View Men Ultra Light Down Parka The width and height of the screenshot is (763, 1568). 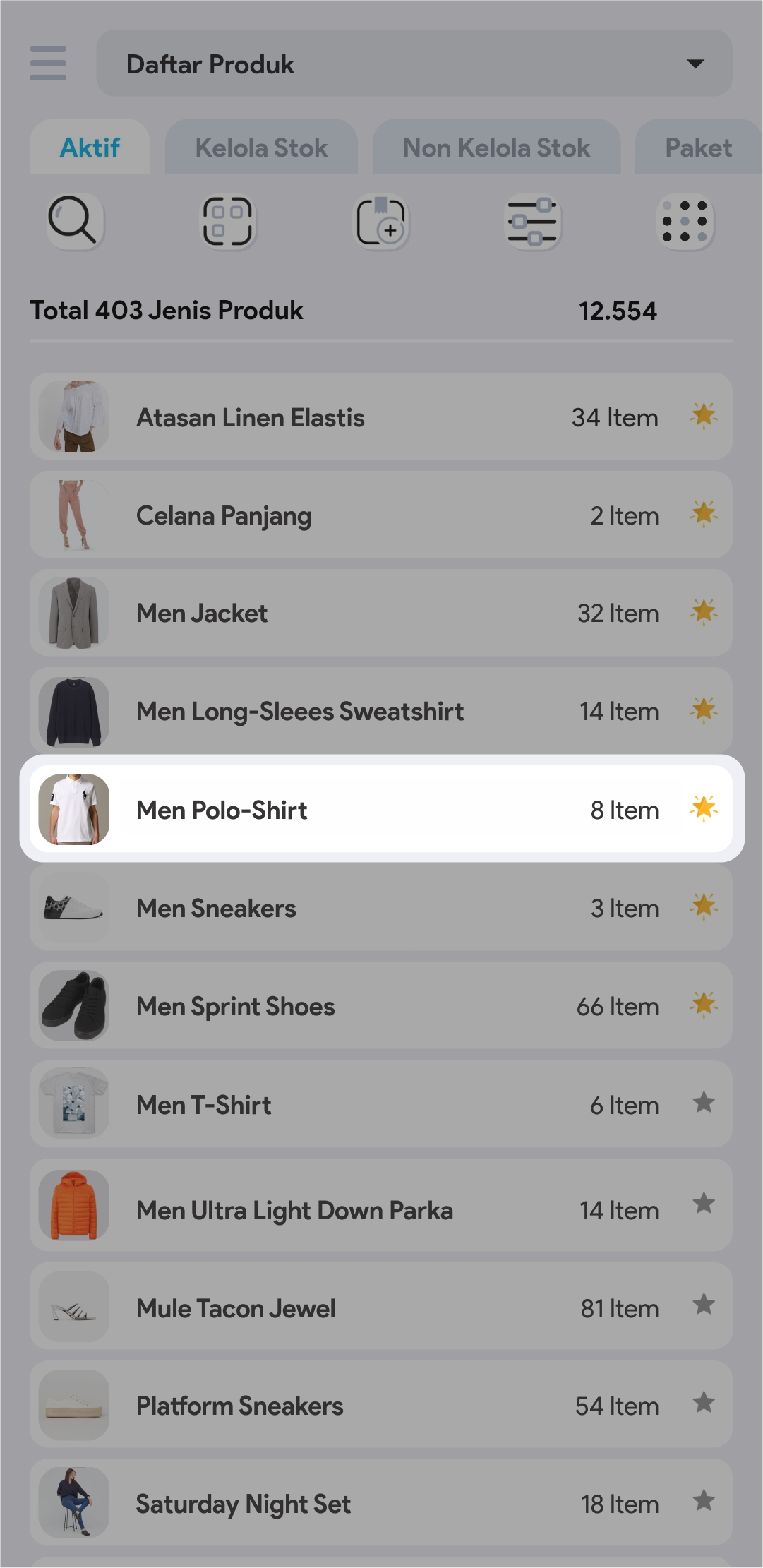click(x=353, y=1210)
